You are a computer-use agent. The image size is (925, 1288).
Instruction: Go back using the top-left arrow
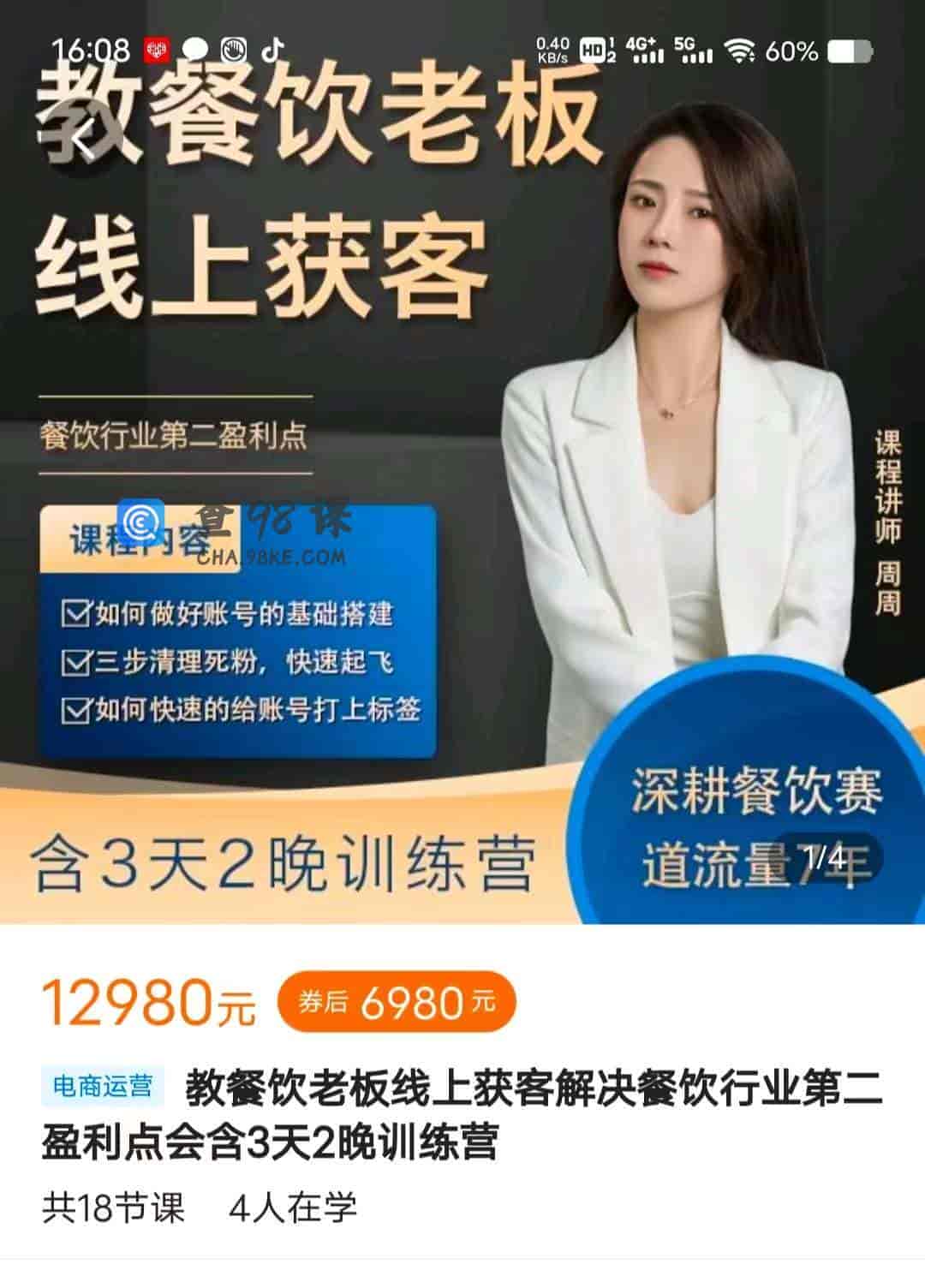pos(81,140)
